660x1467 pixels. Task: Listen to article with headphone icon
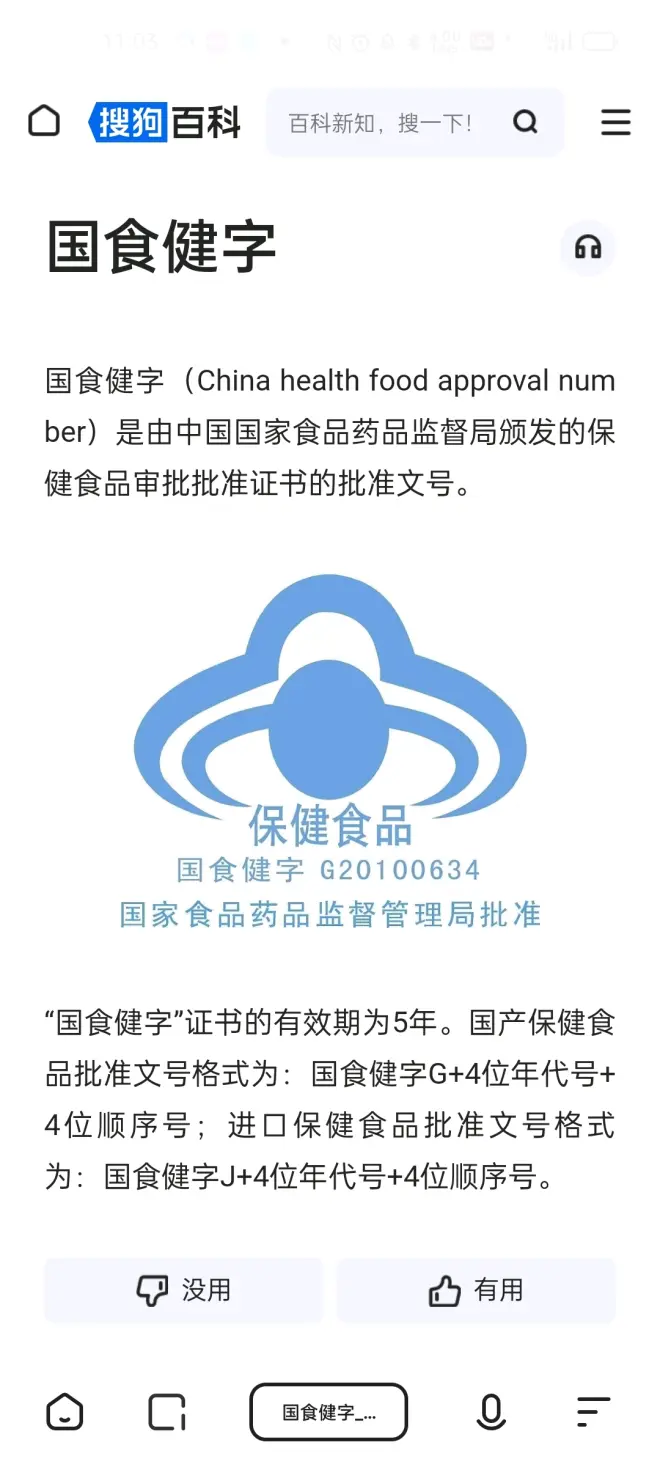[x=588, y=247]
